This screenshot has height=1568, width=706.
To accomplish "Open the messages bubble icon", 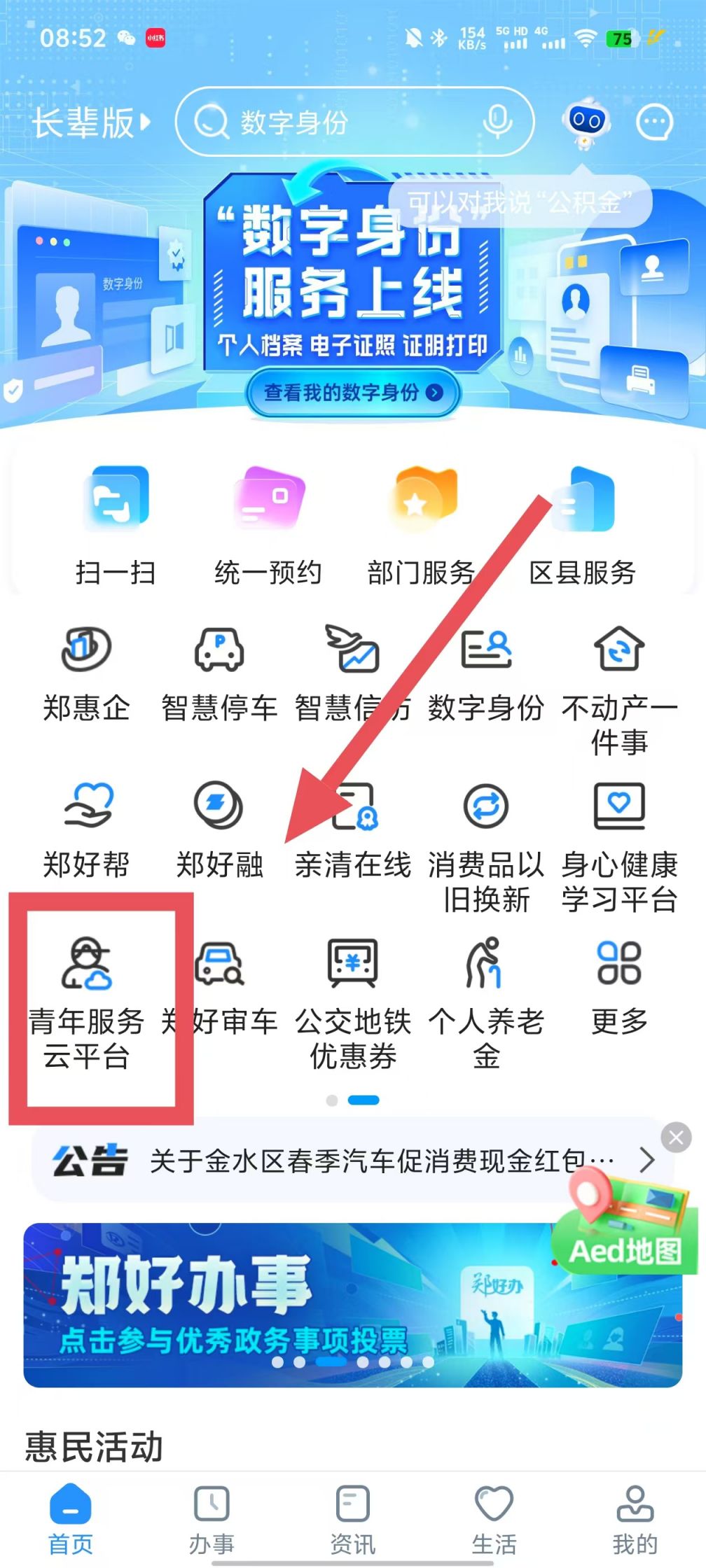I will (654, 123).
